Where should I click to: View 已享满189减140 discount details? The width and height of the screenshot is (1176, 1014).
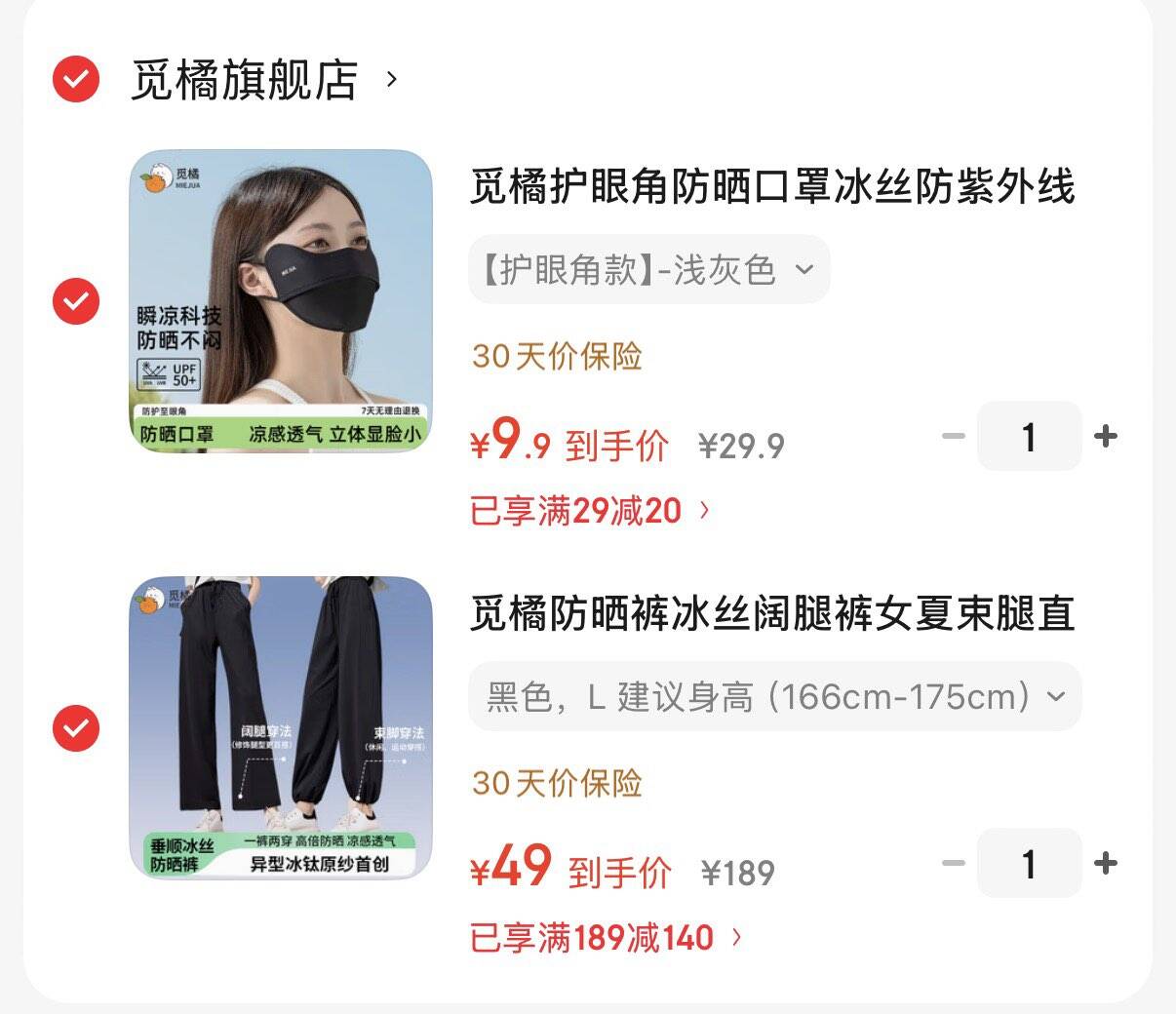(x=606, y=937)
